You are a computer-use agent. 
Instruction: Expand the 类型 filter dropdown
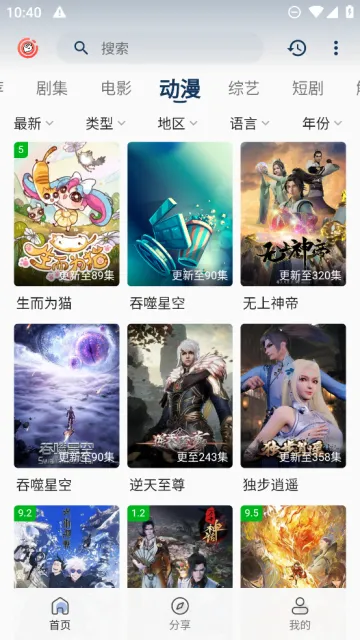pos(105,123)
